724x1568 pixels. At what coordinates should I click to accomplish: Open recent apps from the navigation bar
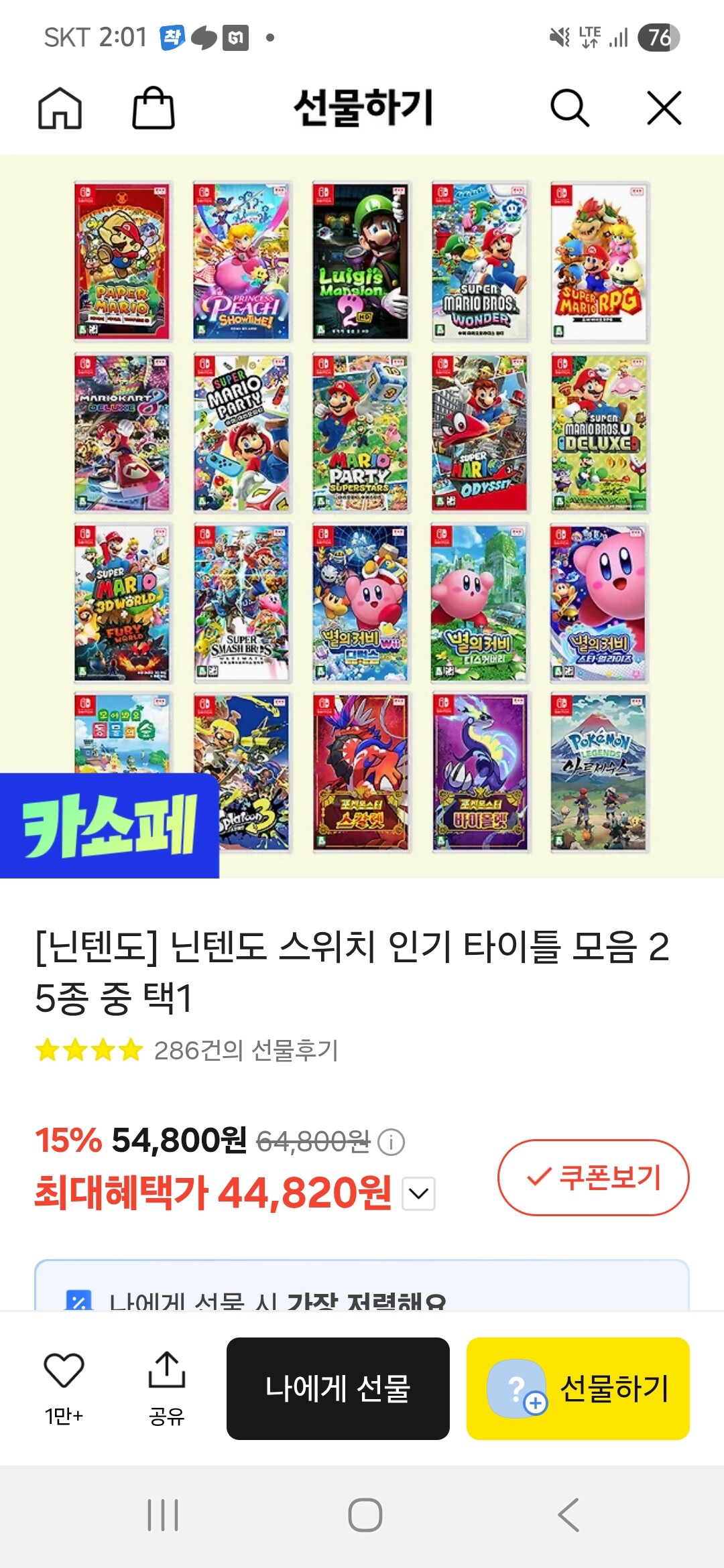pos(163,1514)
